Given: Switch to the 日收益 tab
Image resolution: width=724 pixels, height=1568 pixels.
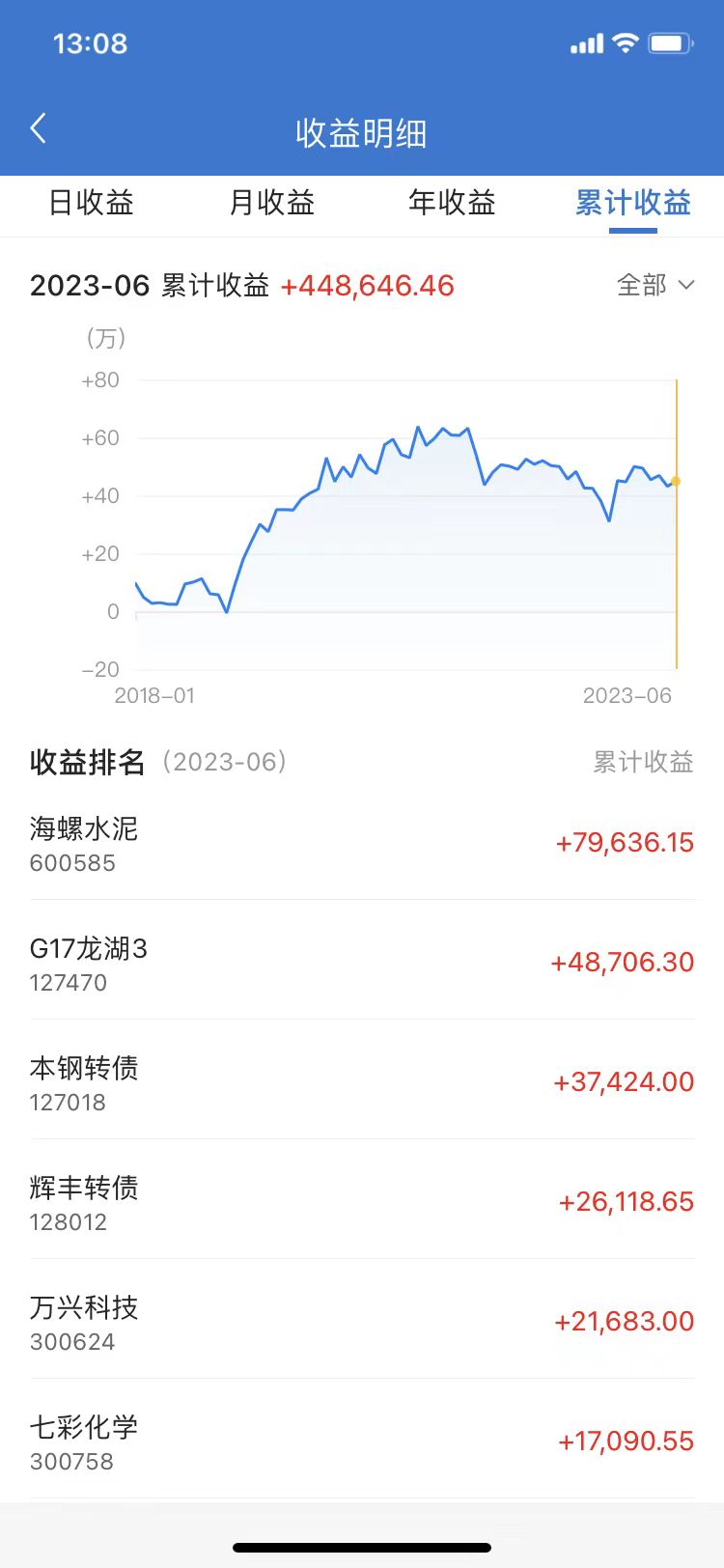Looking at the screenshot, I should click(x=91, y=203).
